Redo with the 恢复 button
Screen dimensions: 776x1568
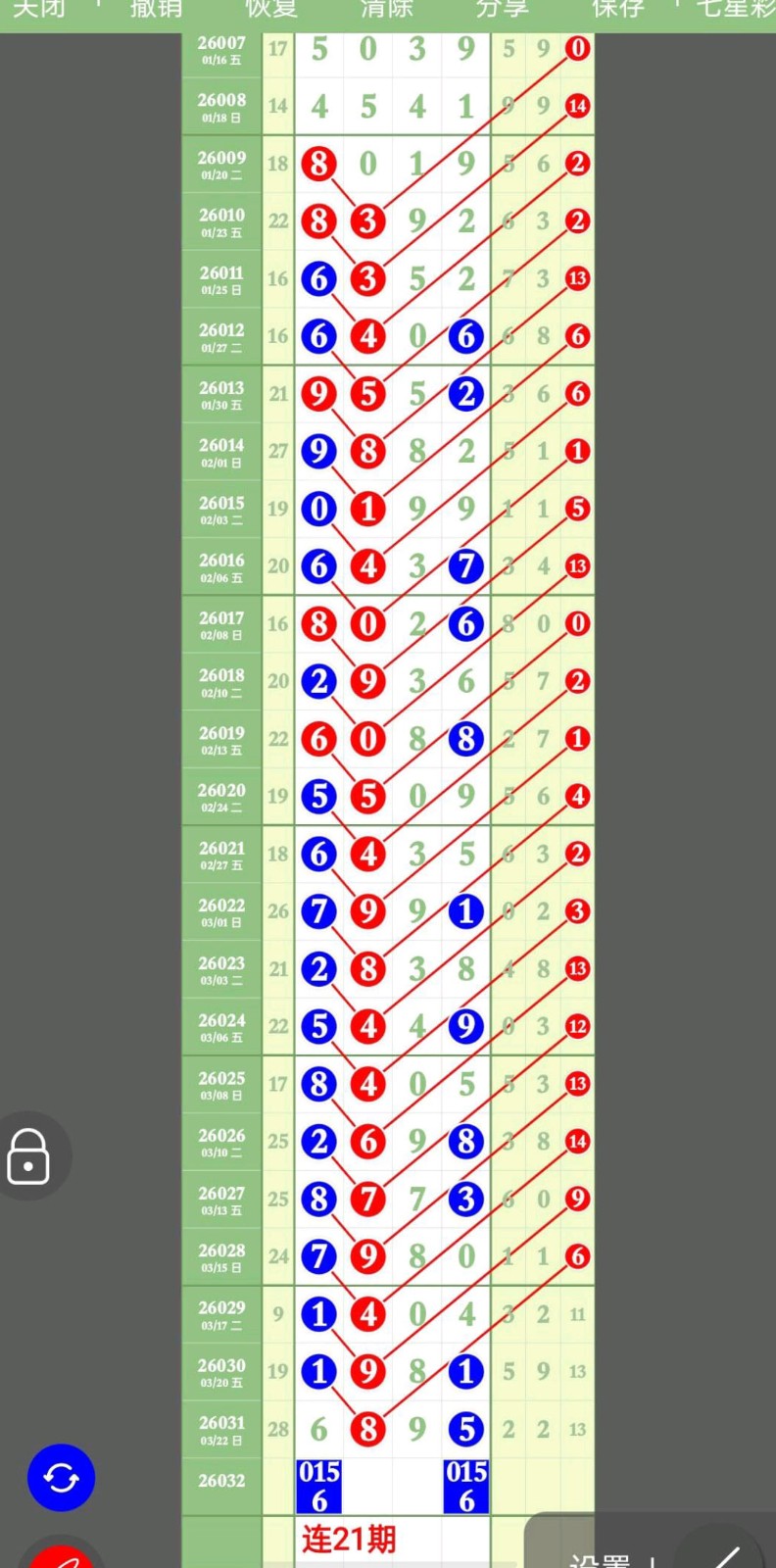coord(270,8)
